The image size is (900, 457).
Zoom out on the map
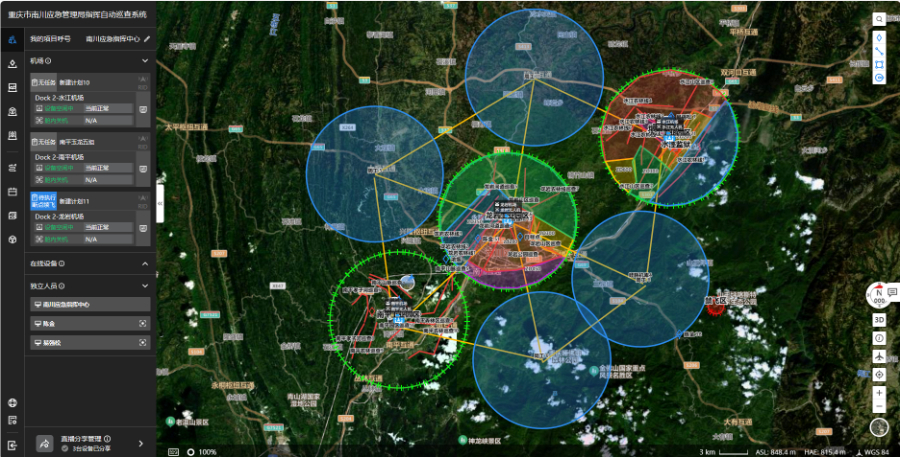click(x=879, y=407)
